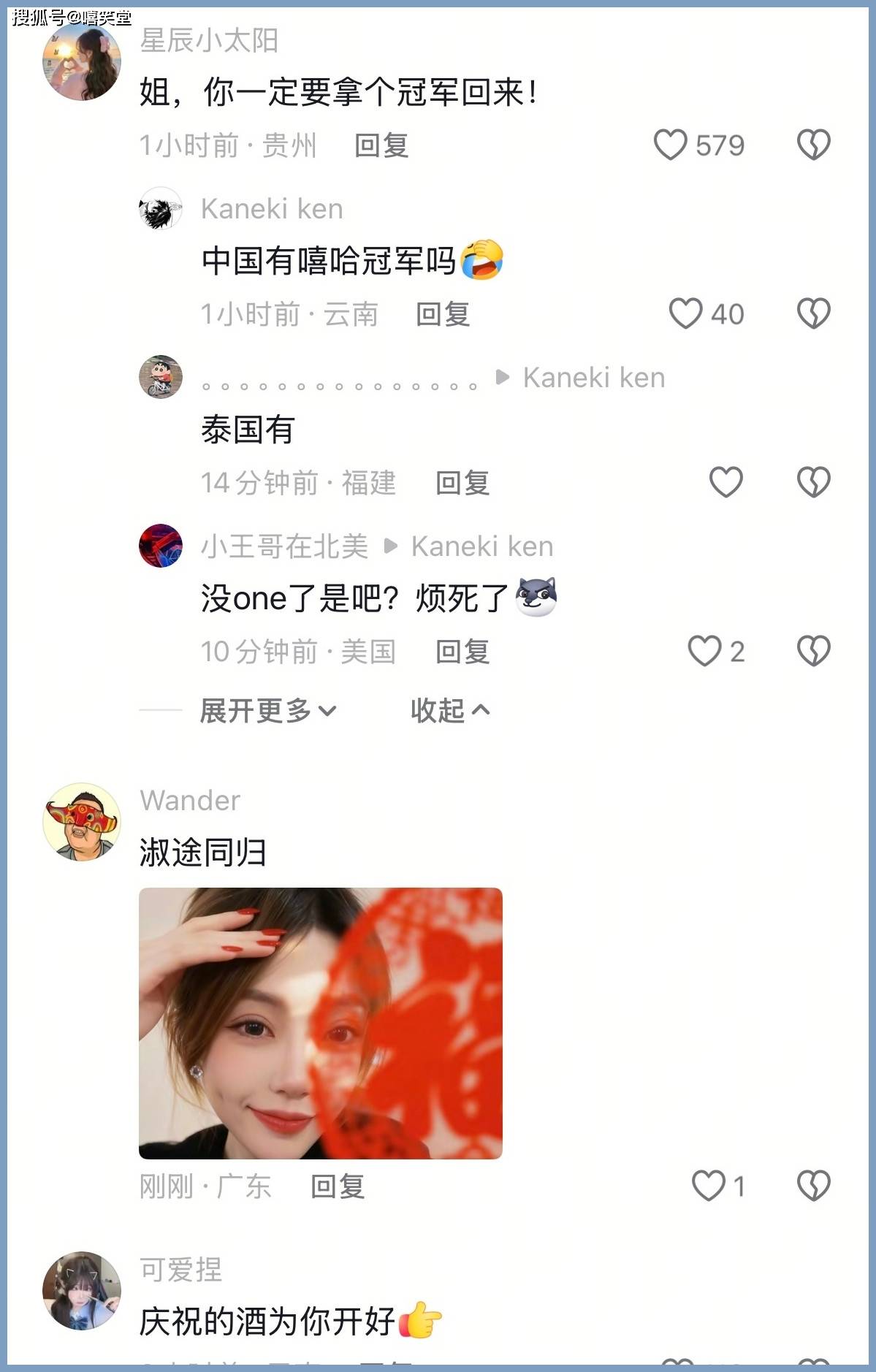
Task: Dislike the 泰国有 reply
Action: pos(813,482)
